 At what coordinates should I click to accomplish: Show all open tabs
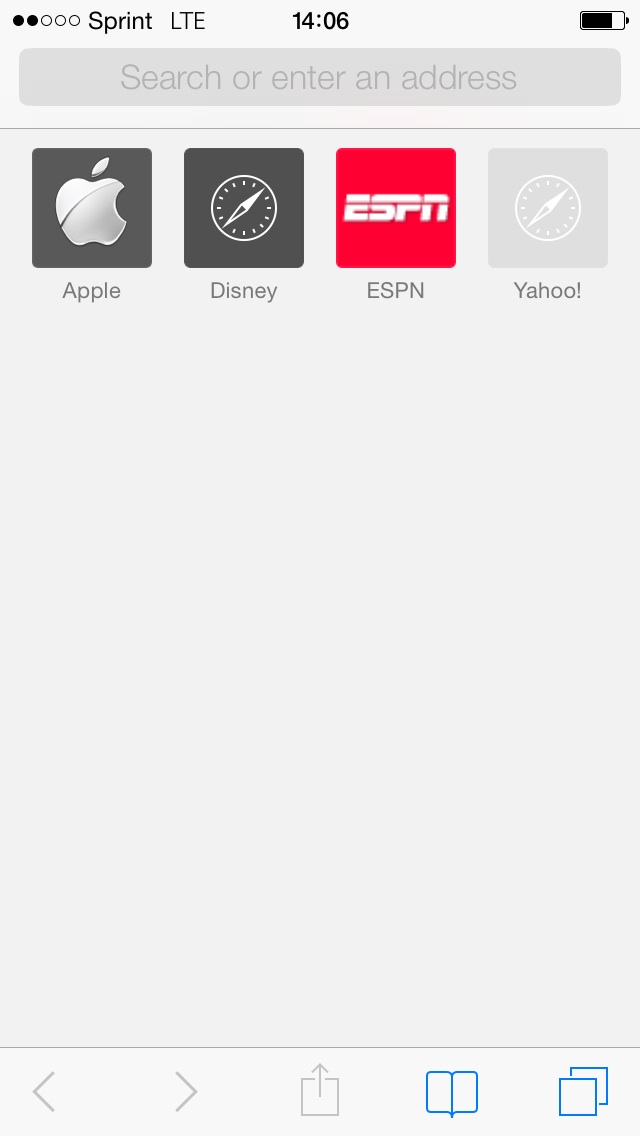[583, 1091]
